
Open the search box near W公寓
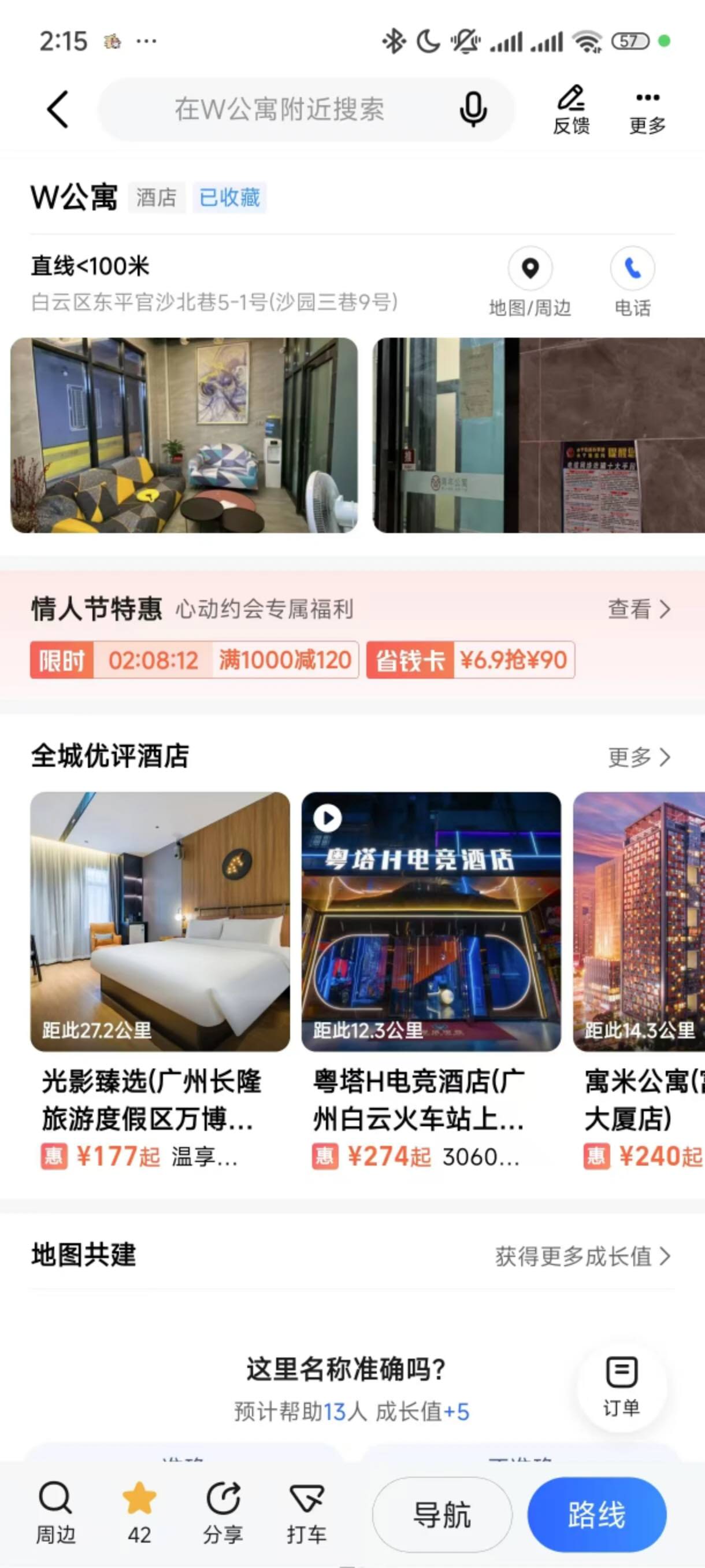tap(279, 110)
